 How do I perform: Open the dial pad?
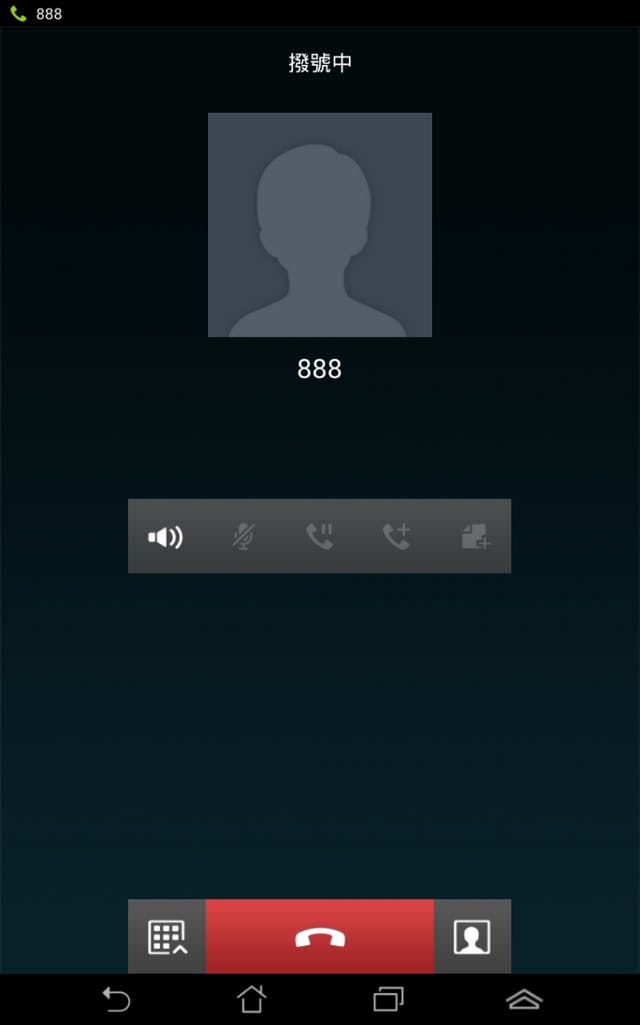[167, 937]
